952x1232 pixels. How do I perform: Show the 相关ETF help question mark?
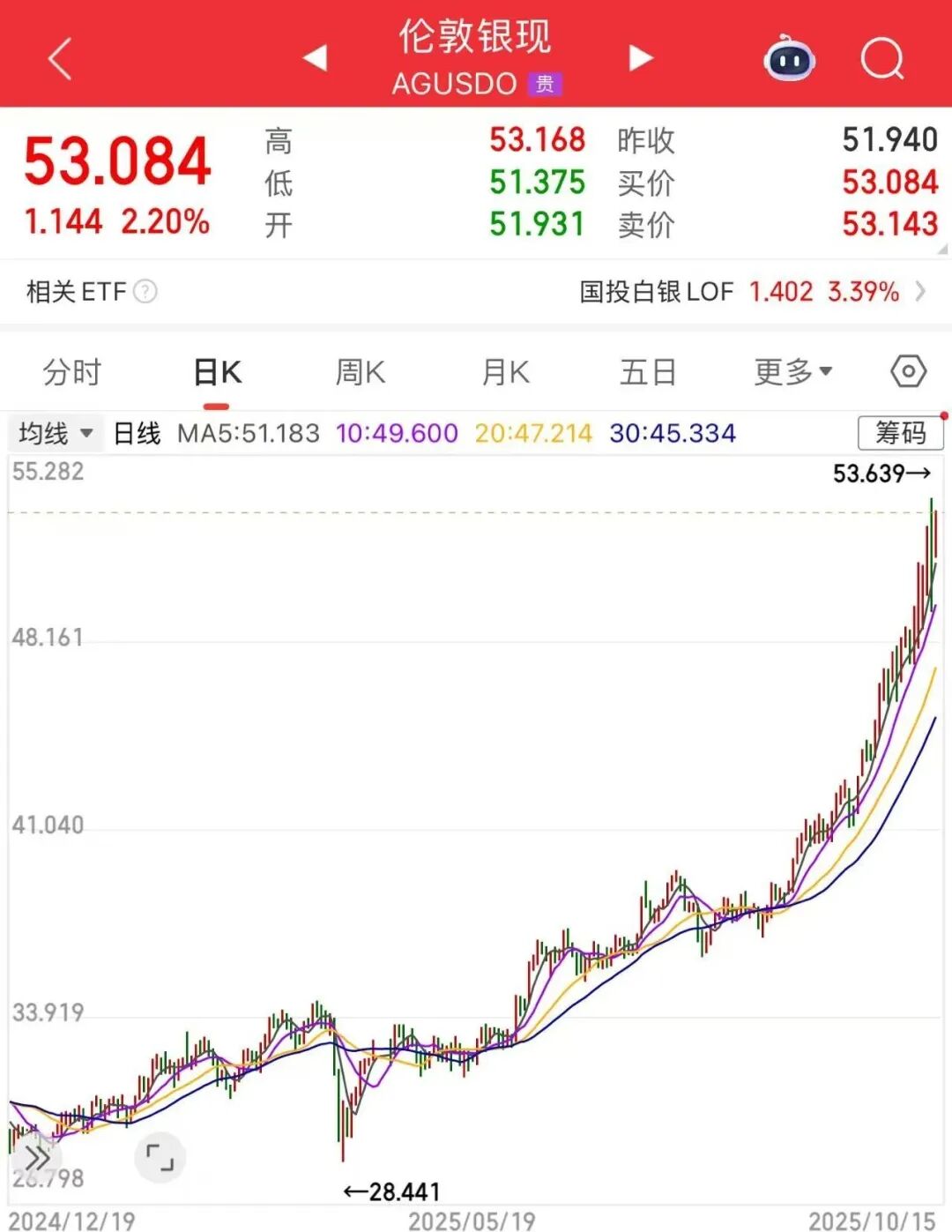click(x=145, y=292)
